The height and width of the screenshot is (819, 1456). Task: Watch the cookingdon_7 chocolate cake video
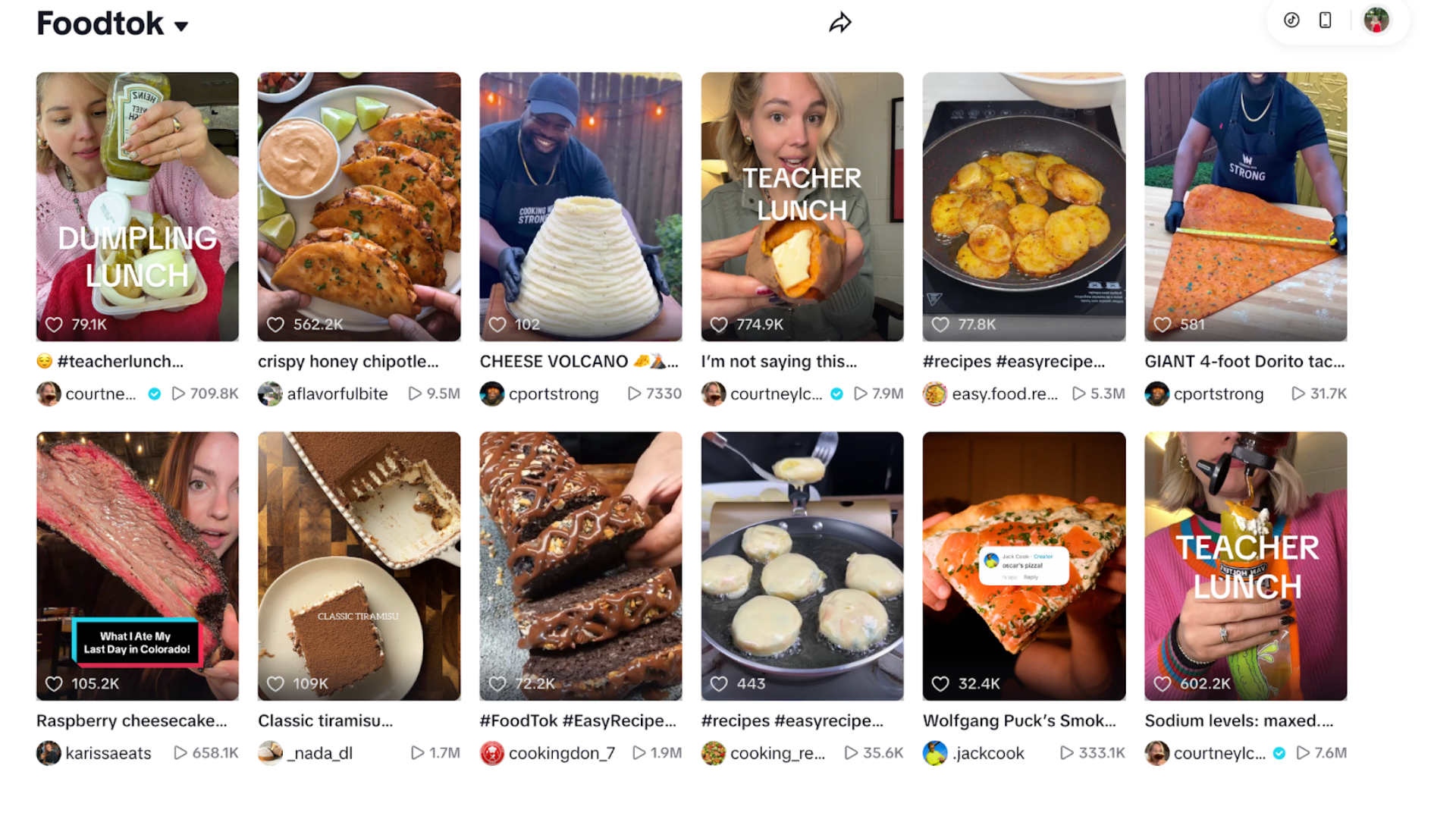tap(580, 566)
